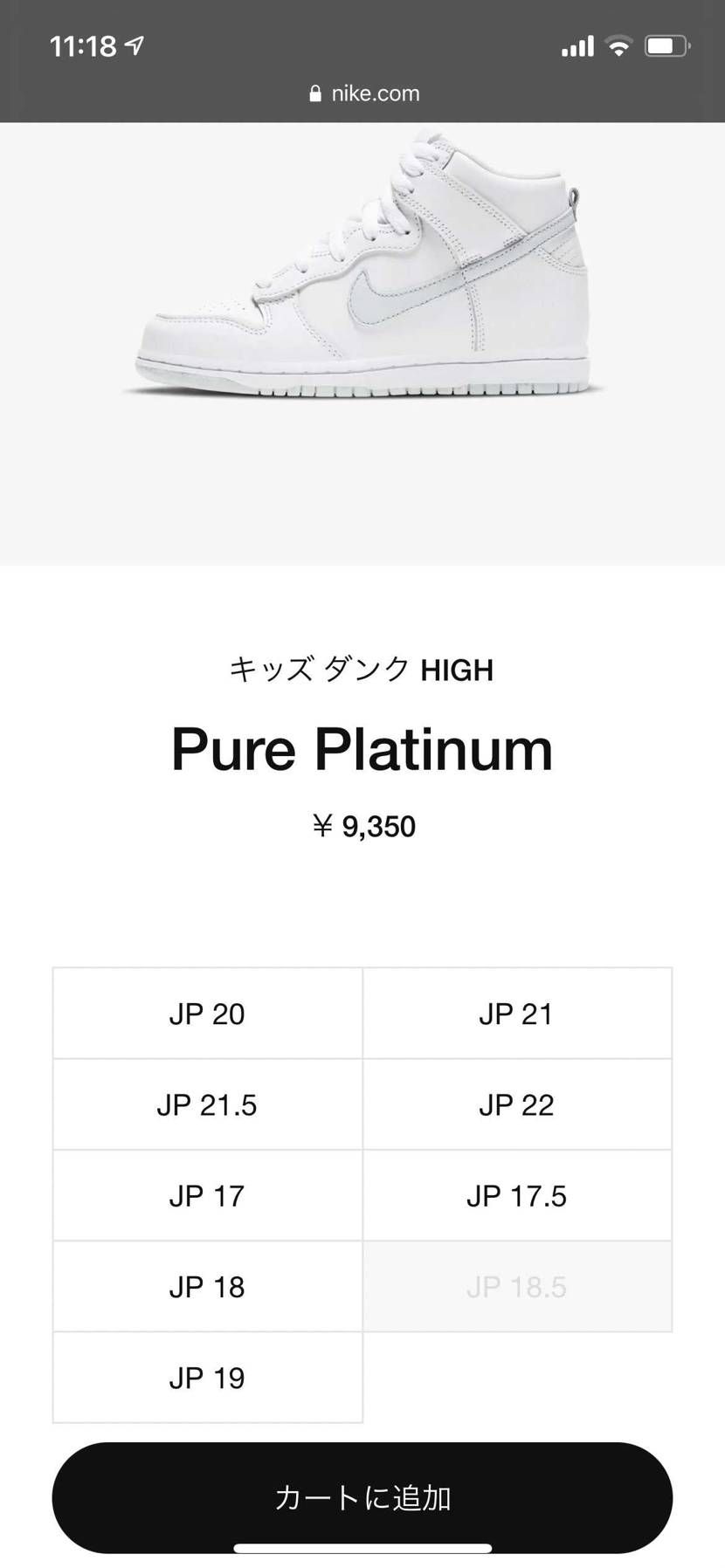Viewport: 725px width, 1568px height.
Task: Select size JP 20
Action: (207, 1013)
